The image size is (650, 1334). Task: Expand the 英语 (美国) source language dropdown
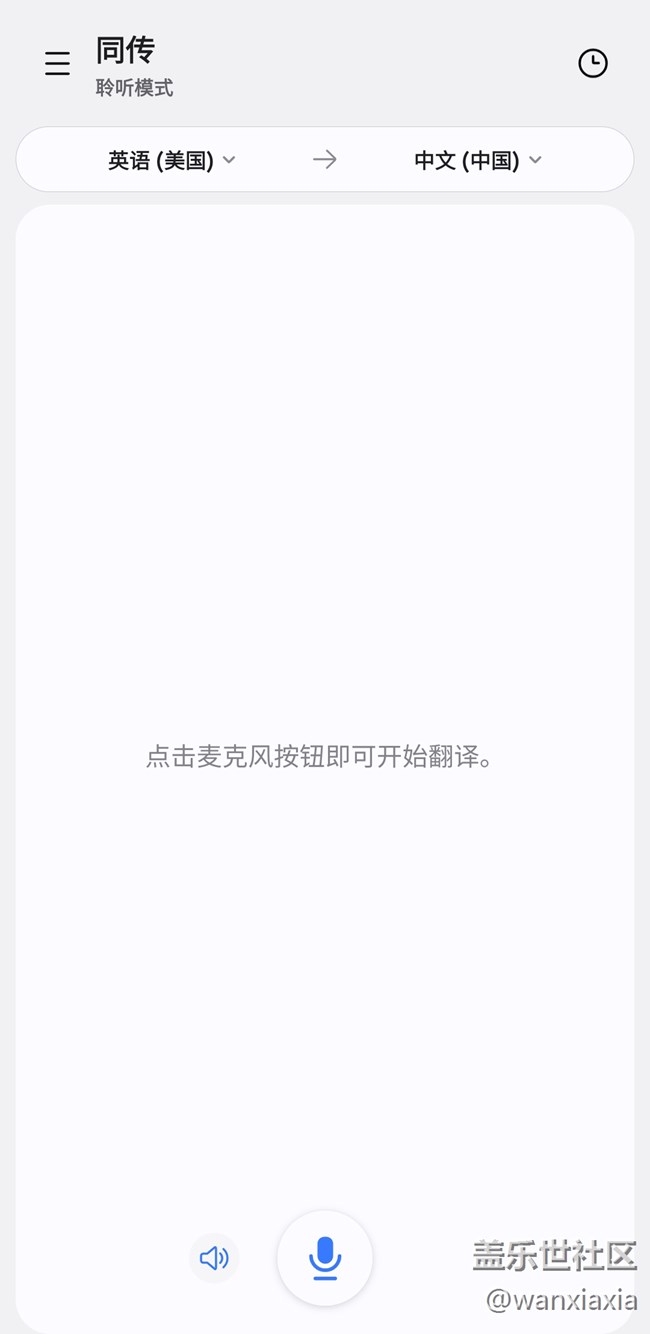tap(172, 160)
